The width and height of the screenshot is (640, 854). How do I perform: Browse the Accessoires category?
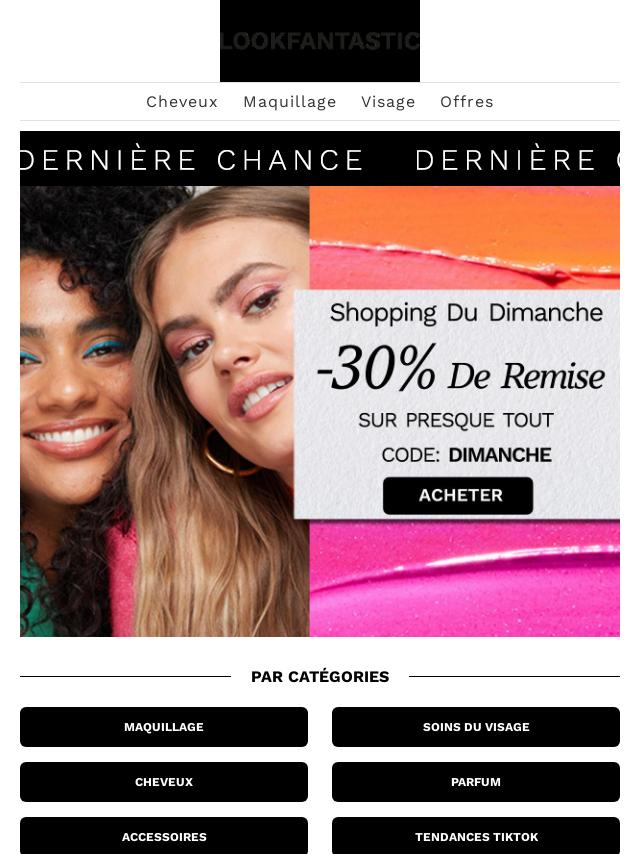click(164, 836)
